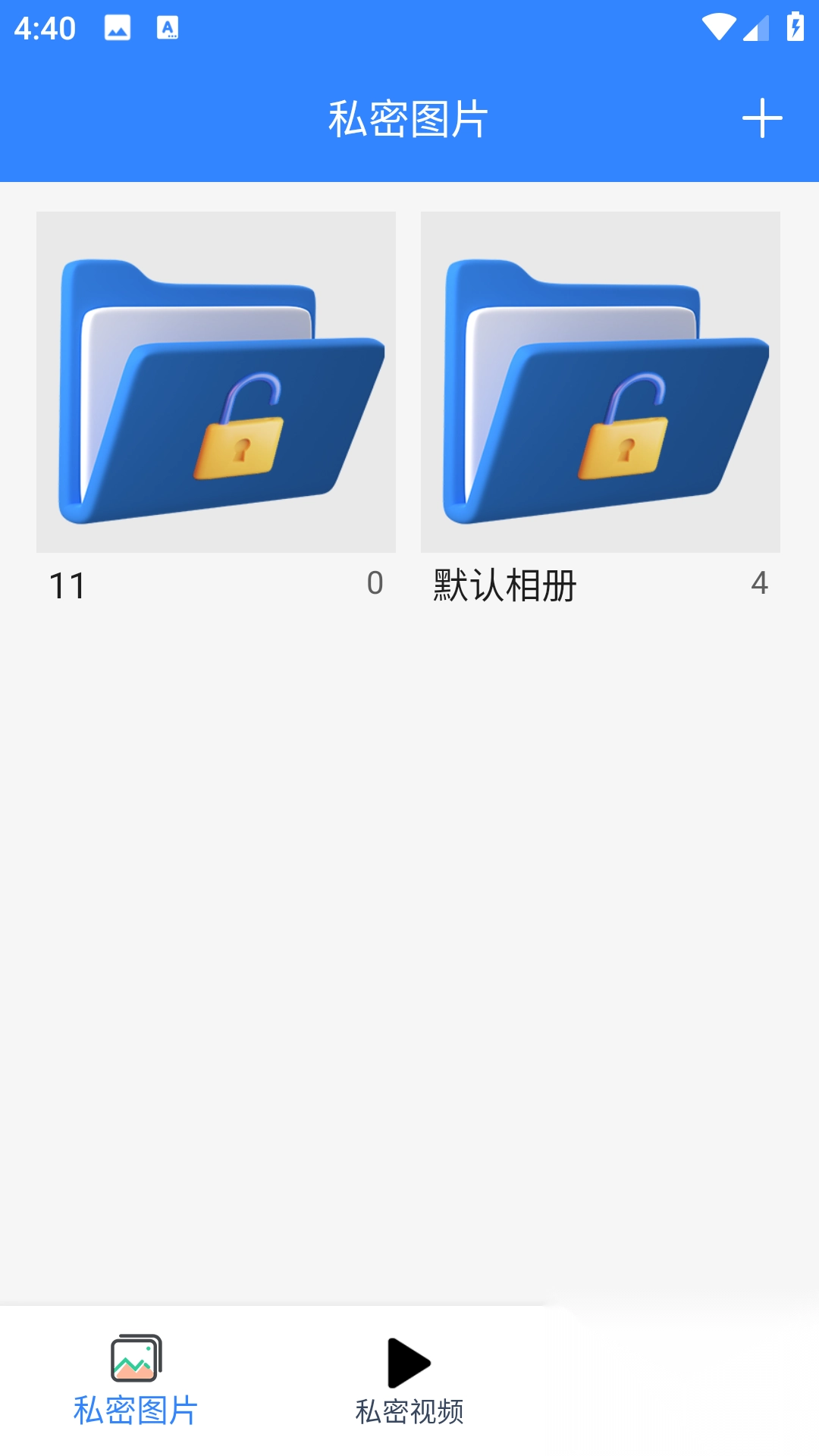Select the 私密图片 bottom tab
Viewport: 819px width, 1456px height.
[x=136, y=1380]
